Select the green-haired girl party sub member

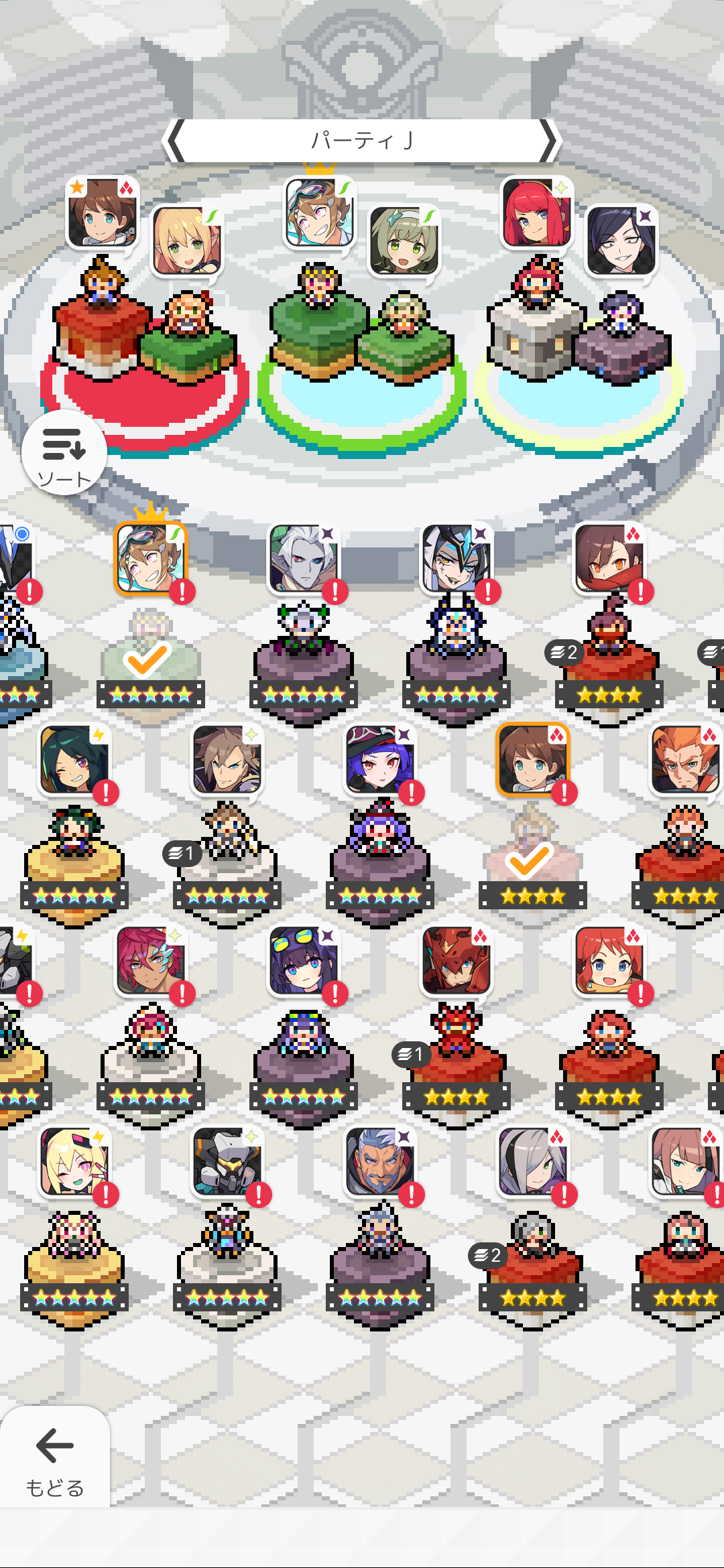click(x=403, y=241)
